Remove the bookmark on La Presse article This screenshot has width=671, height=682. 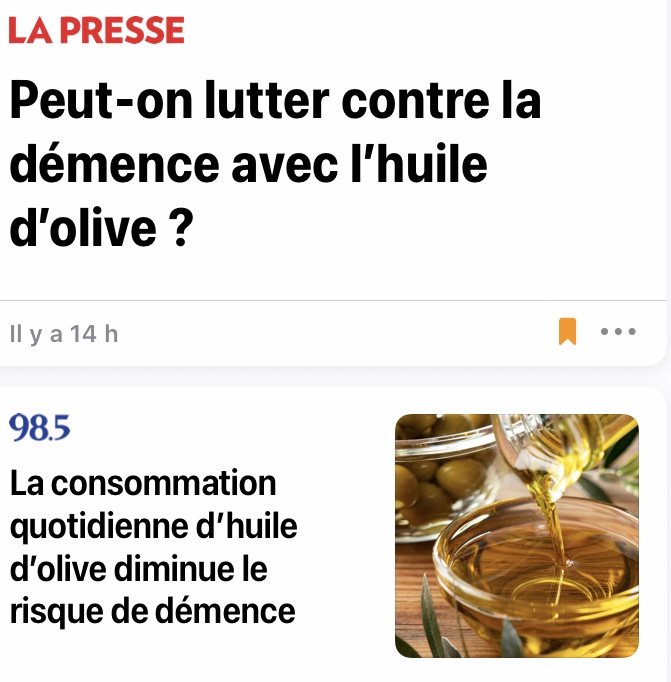[x=567, y=331]
